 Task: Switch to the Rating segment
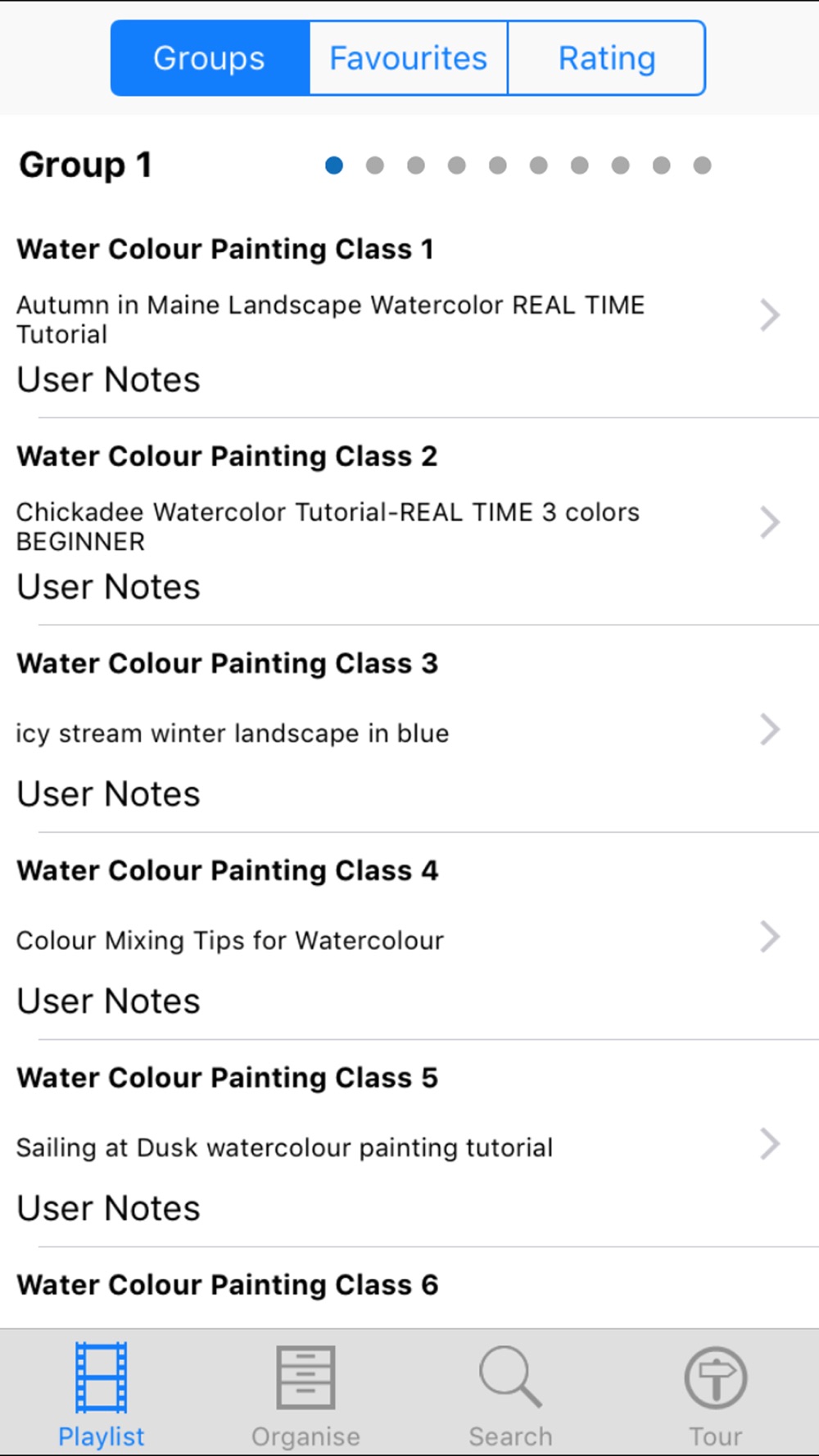607,58
